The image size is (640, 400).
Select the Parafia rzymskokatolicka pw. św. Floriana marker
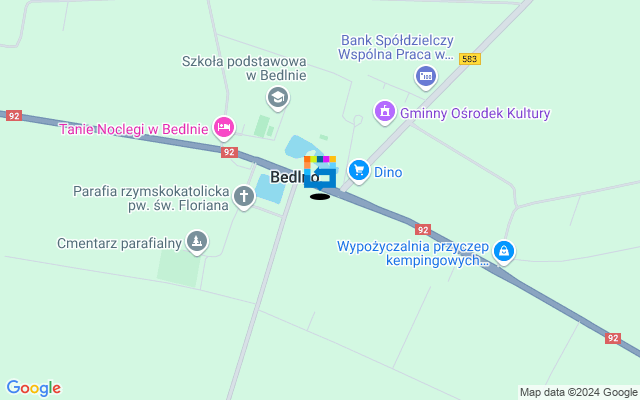click(244, 196)
